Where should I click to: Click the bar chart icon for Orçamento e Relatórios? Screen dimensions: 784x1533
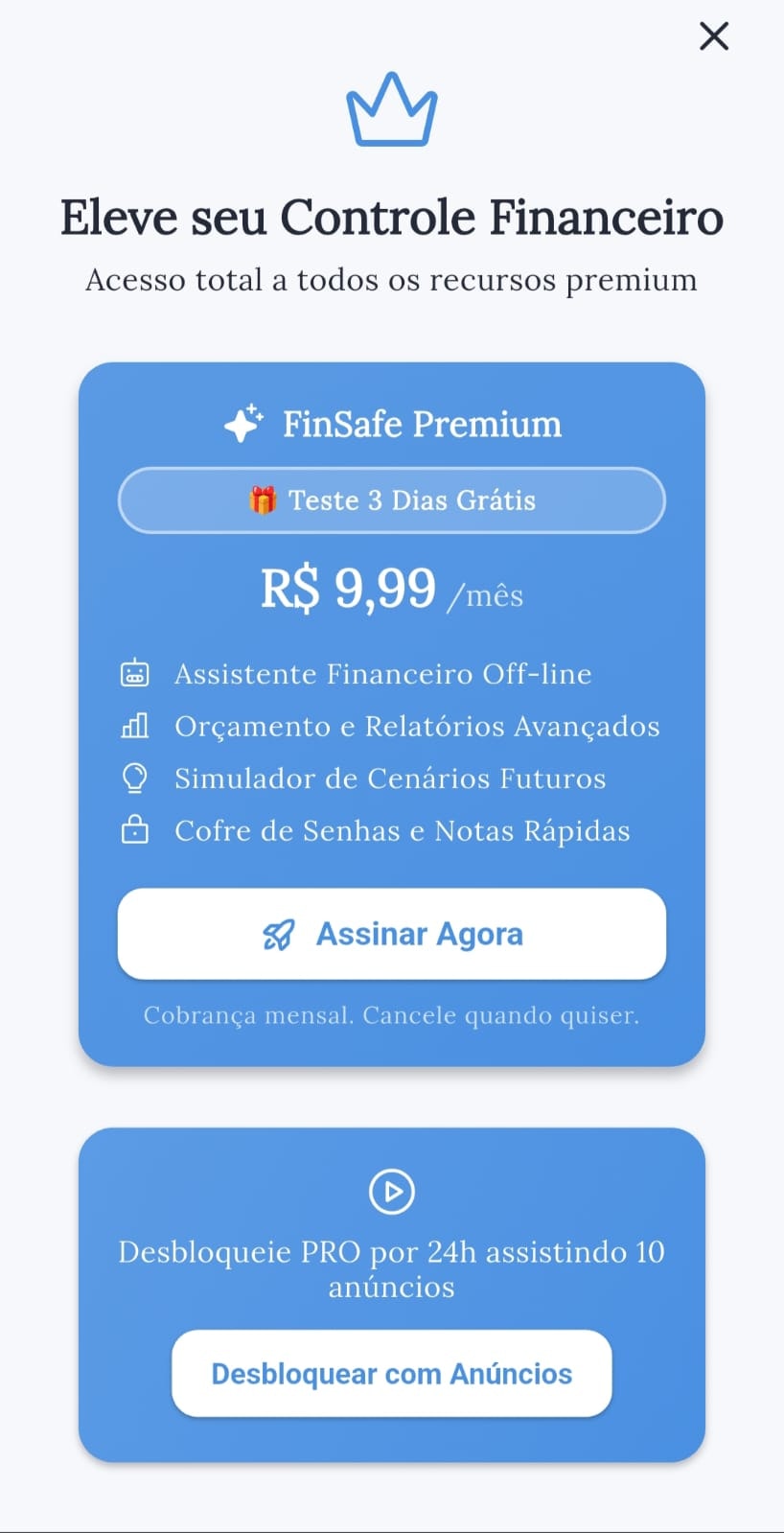(136, 726)
